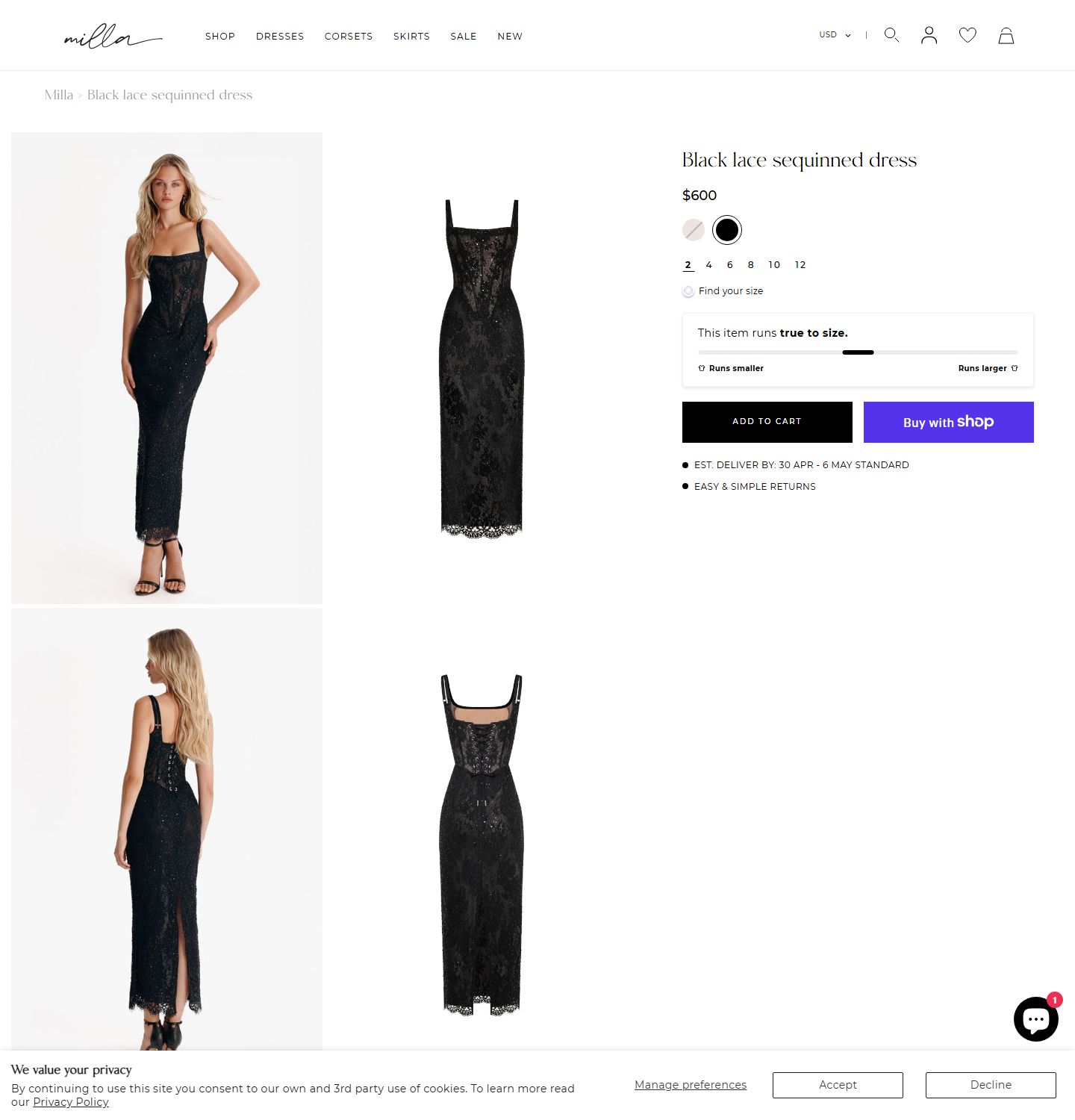Accept the cookies
Image resolution: width=1075 pixels, height=1120 pixels.
click(x=838, y=1085)
